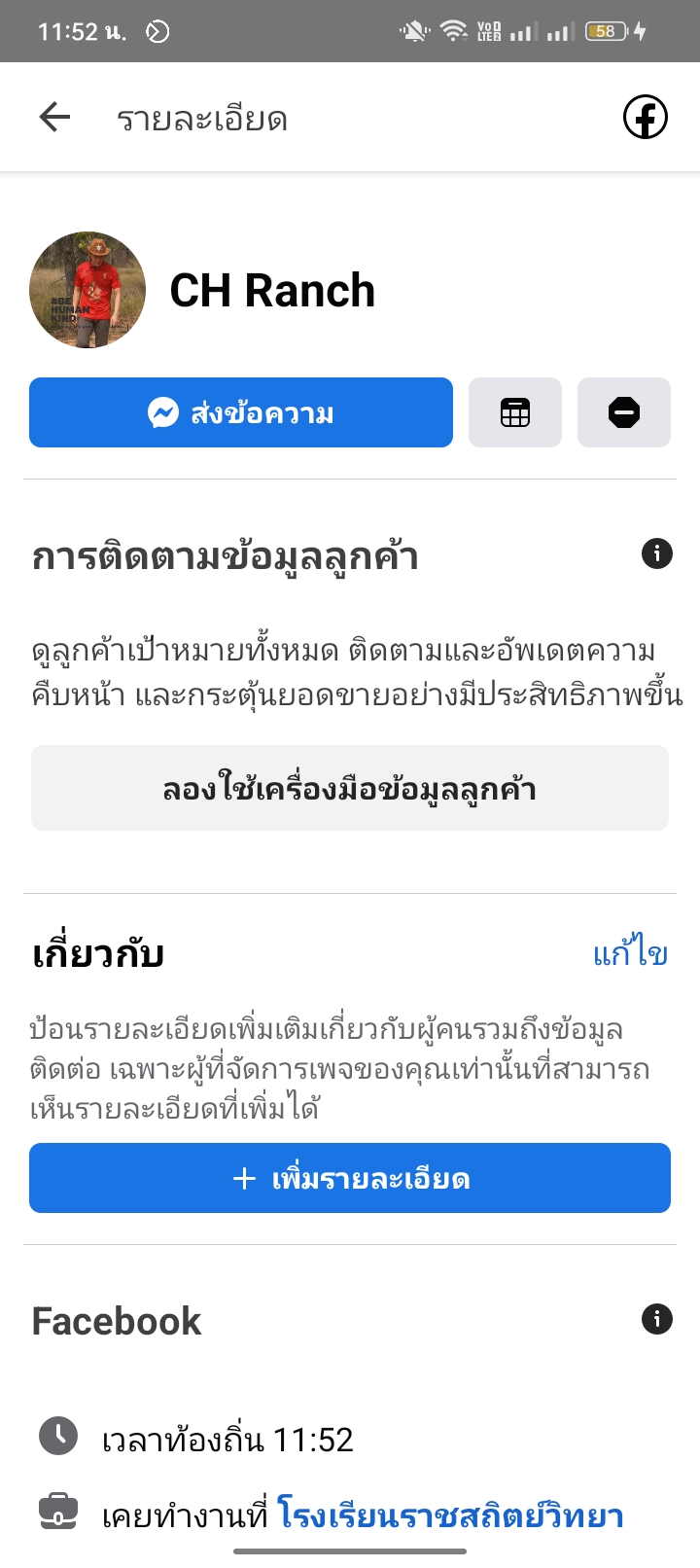Image resolution: width=700 pixels, height=1568 pixels.
Task: Open the โรงเรียนราชสถิตย์วิทยา link
Action: [450, 1515]
